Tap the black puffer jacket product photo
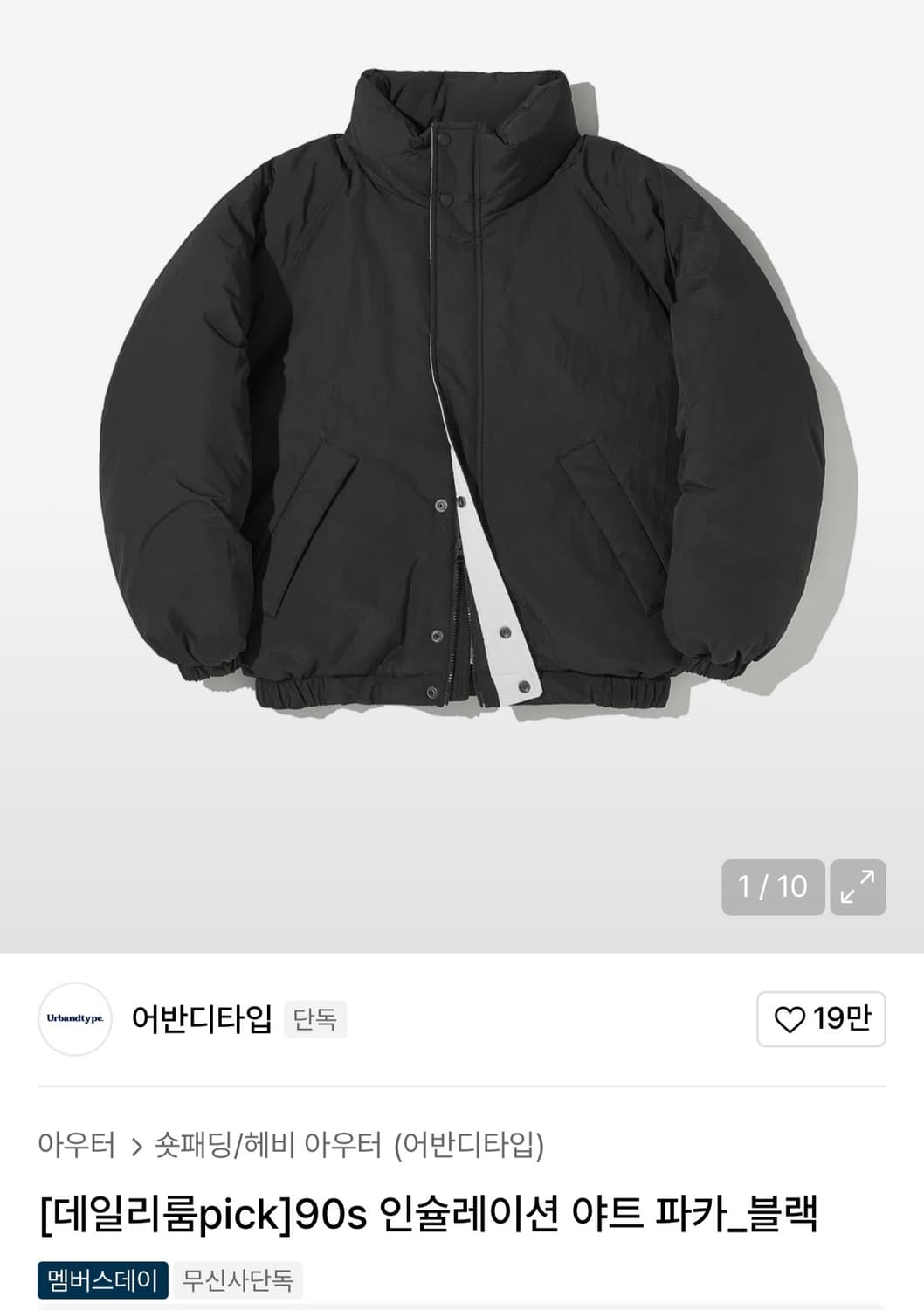Screen dimensions: 924x1310 (x=462, y=393)
